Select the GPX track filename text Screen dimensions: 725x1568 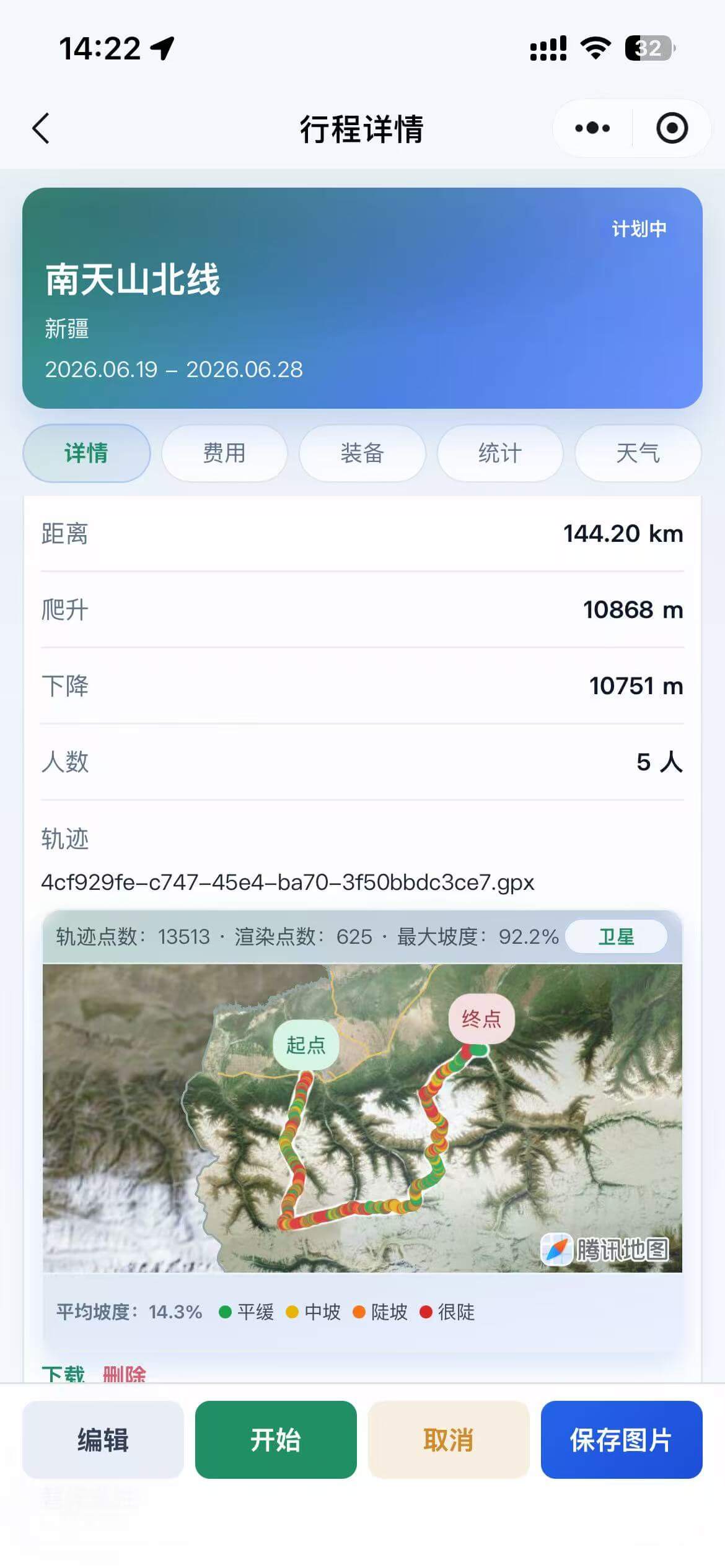[x=286, y=883]
